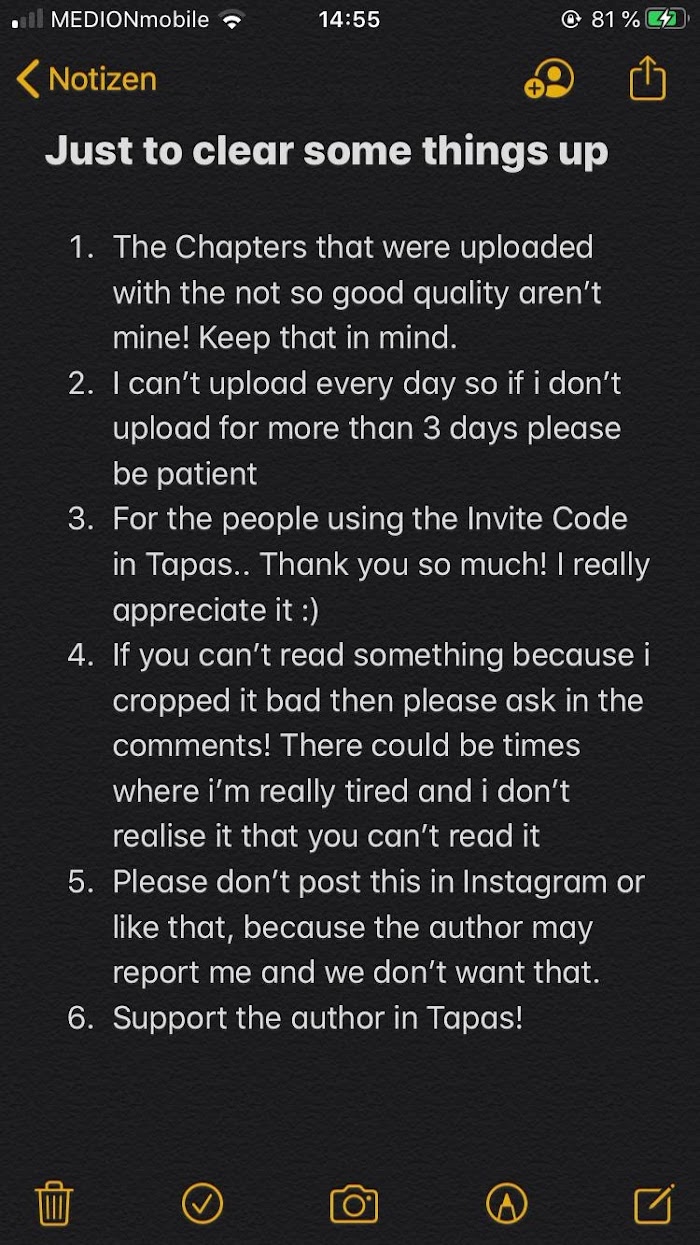Compose a new note

pyautogui.click(x=654, y=1203)
